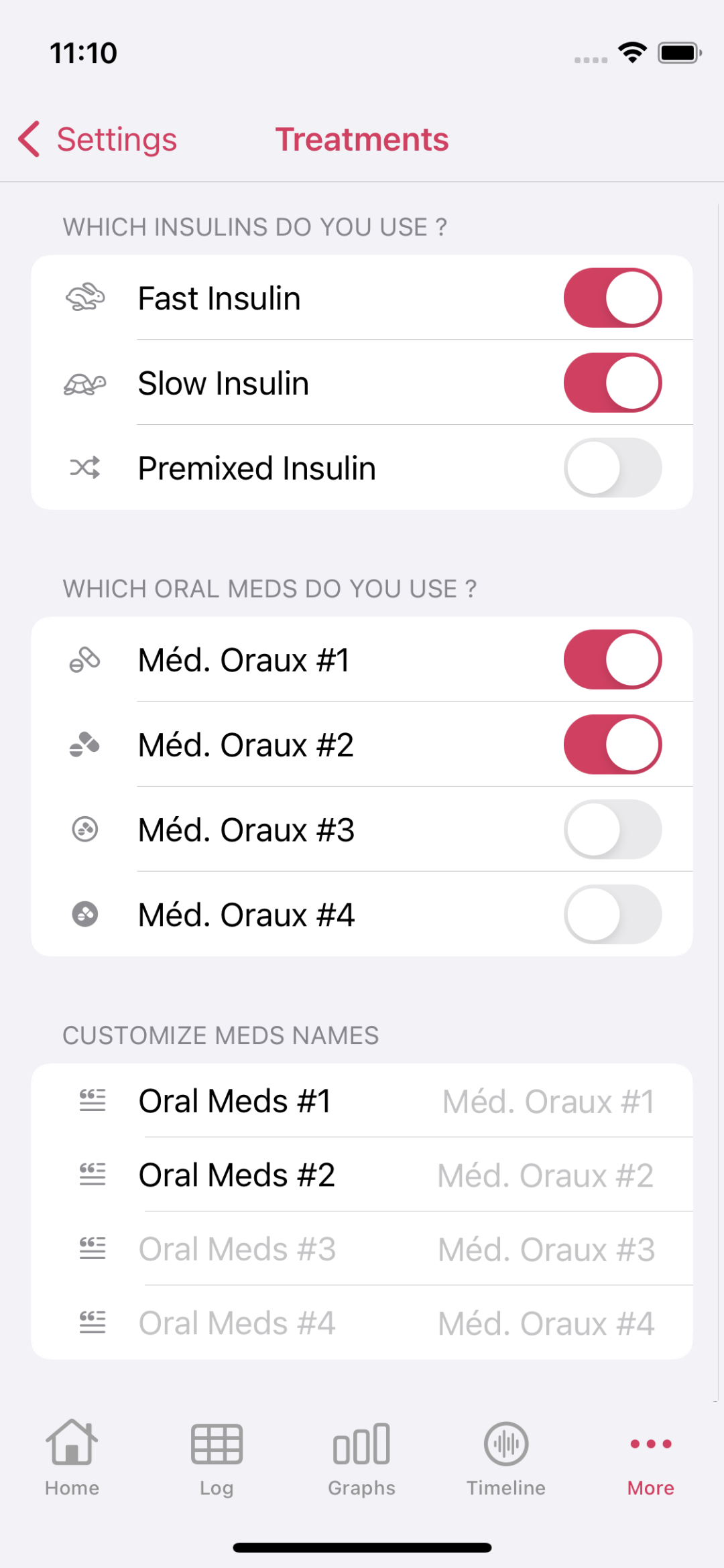
Task: Go to the Timeline tab
Action: pyautogui.click(x=506, y=1458)
